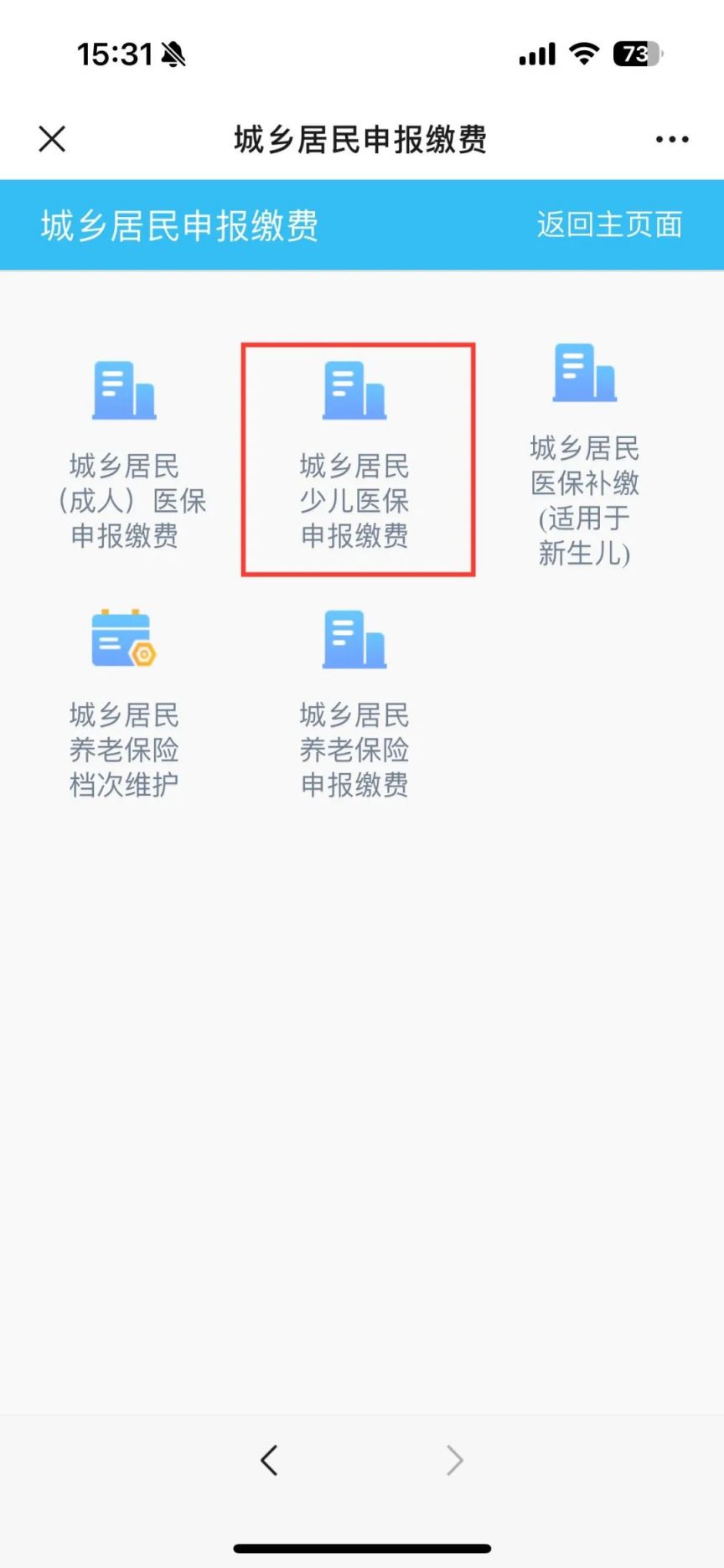Open the three-dot overflow menu
The image size is (724, 1568).
click(672, 139)
